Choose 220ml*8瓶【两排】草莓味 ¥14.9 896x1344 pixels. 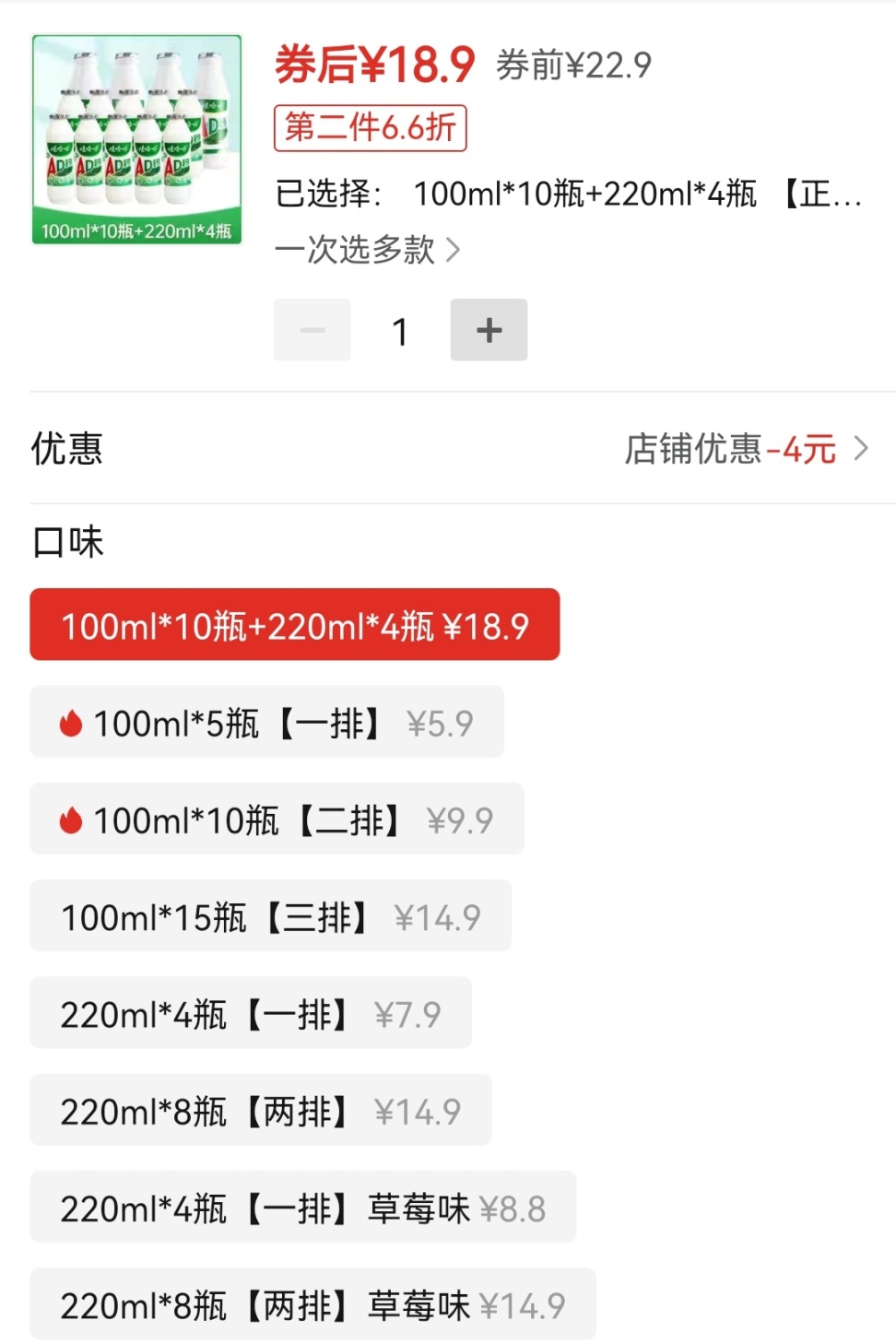pyautogui.click(x=312, y=1304)
